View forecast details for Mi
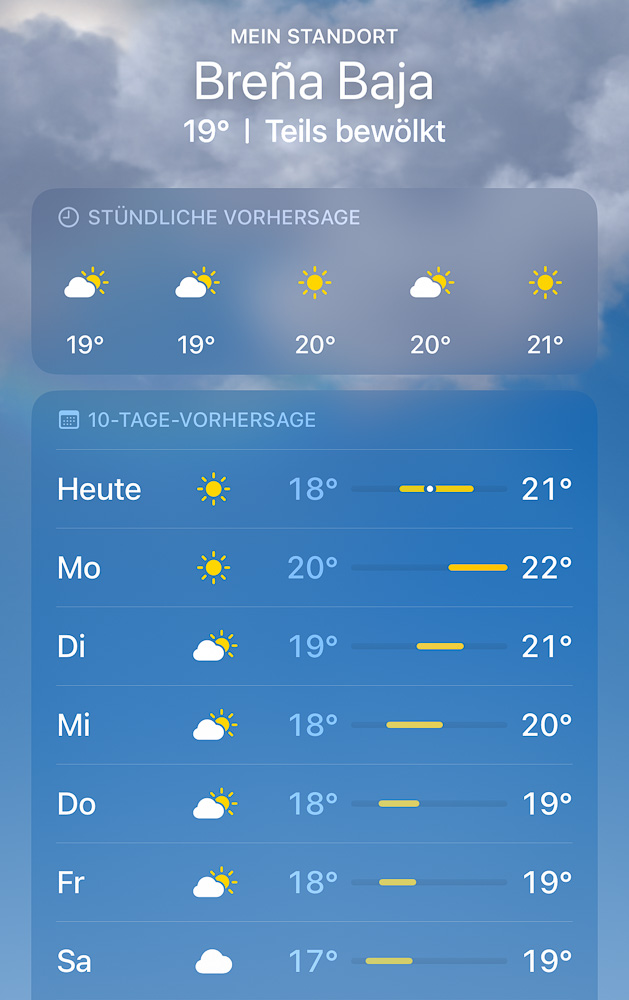 pos(314,725)
